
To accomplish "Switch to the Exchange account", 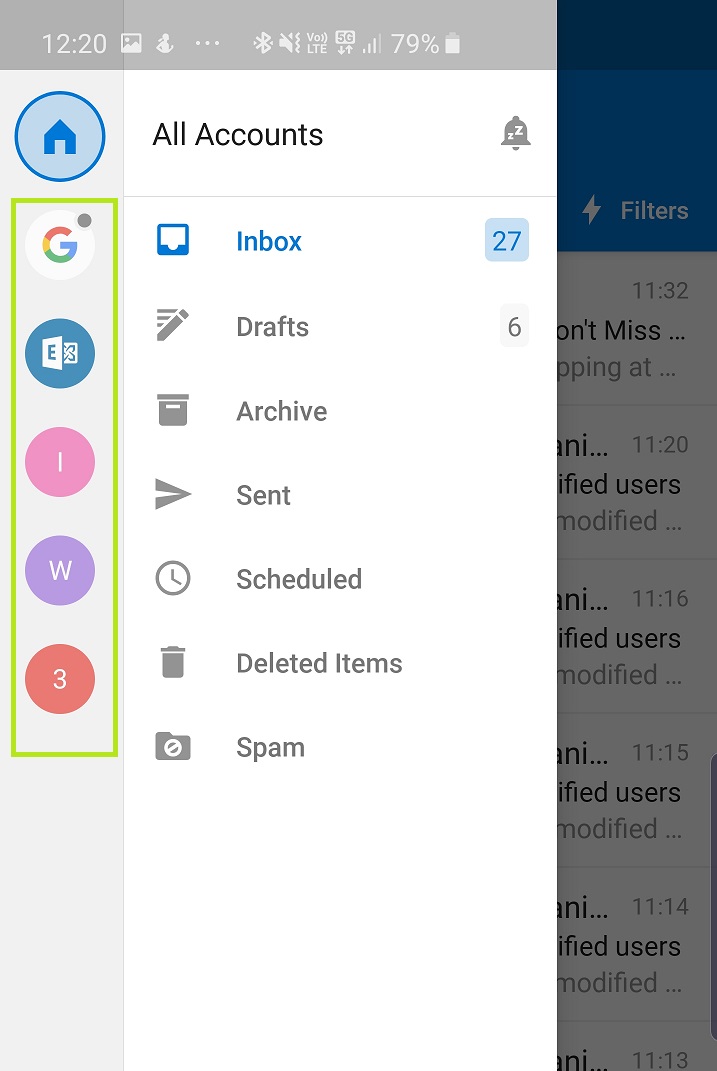I will click(60, 353).
